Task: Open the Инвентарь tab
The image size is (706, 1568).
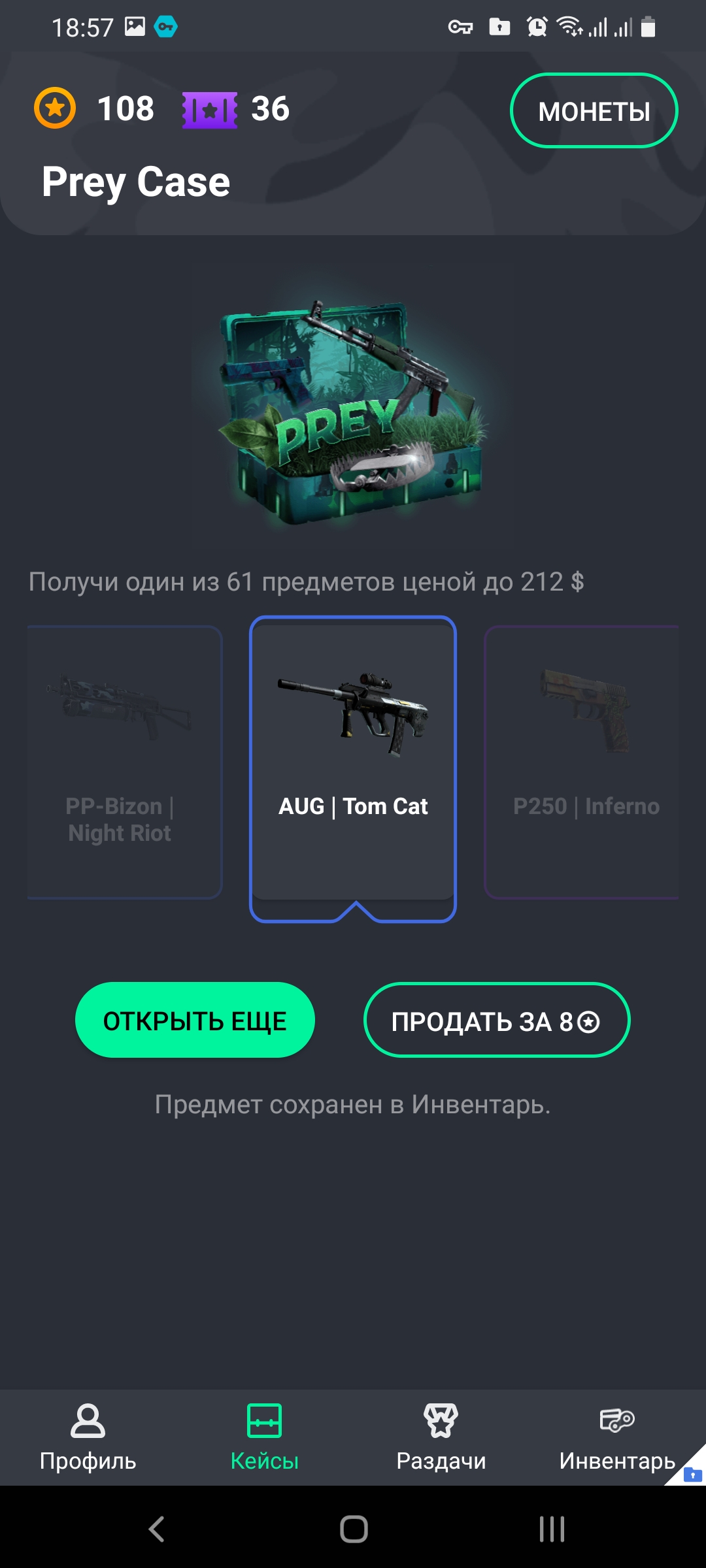Action: click(616, 1437)
